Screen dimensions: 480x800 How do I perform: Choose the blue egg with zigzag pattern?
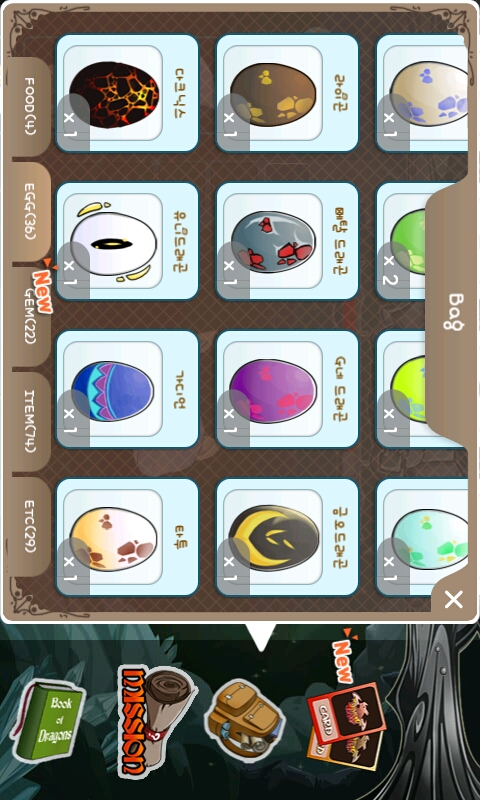pyautogui.click(x=127, y=389)
